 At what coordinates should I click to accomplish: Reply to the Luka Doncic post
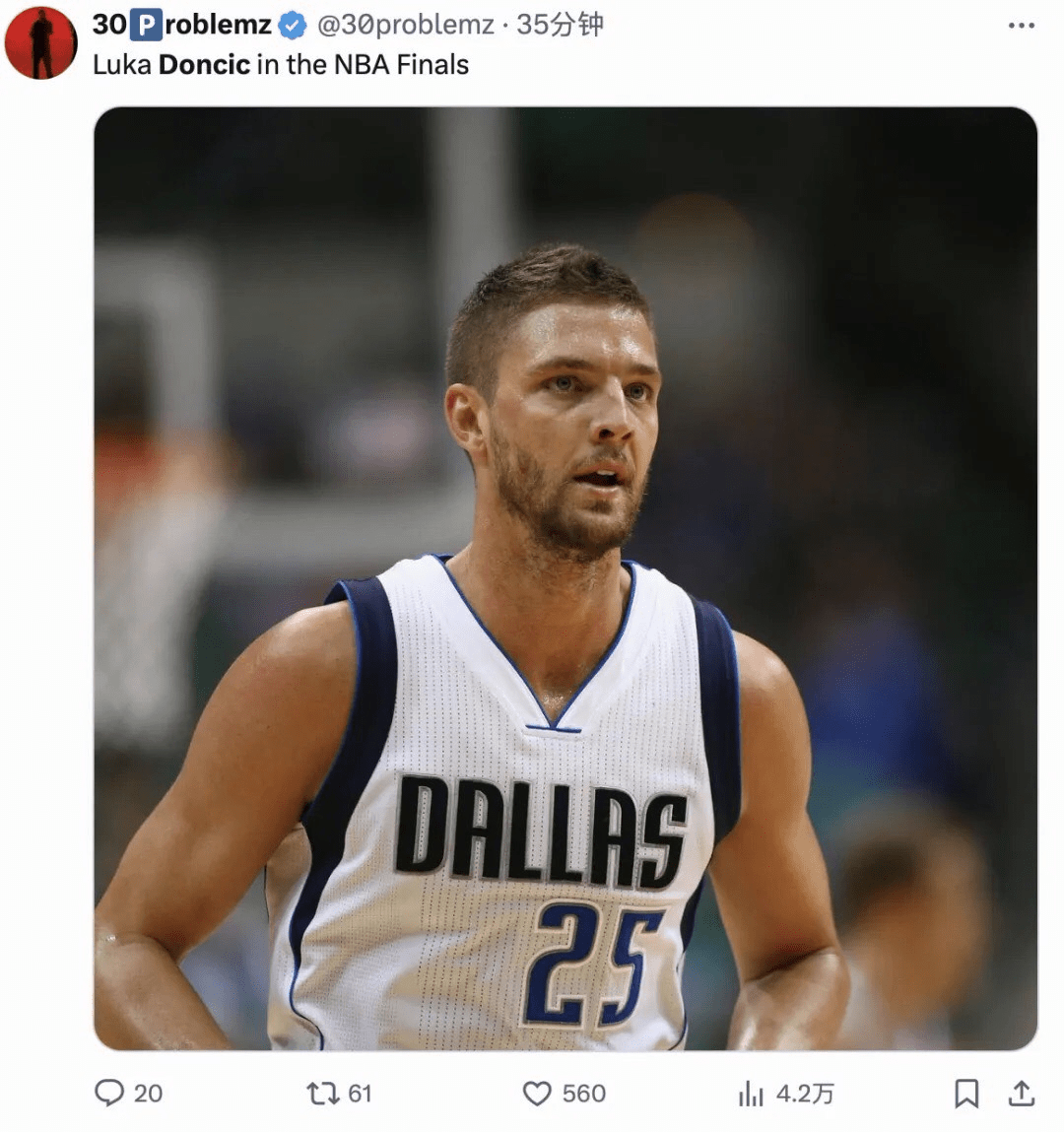click(x=109, y=1093)
